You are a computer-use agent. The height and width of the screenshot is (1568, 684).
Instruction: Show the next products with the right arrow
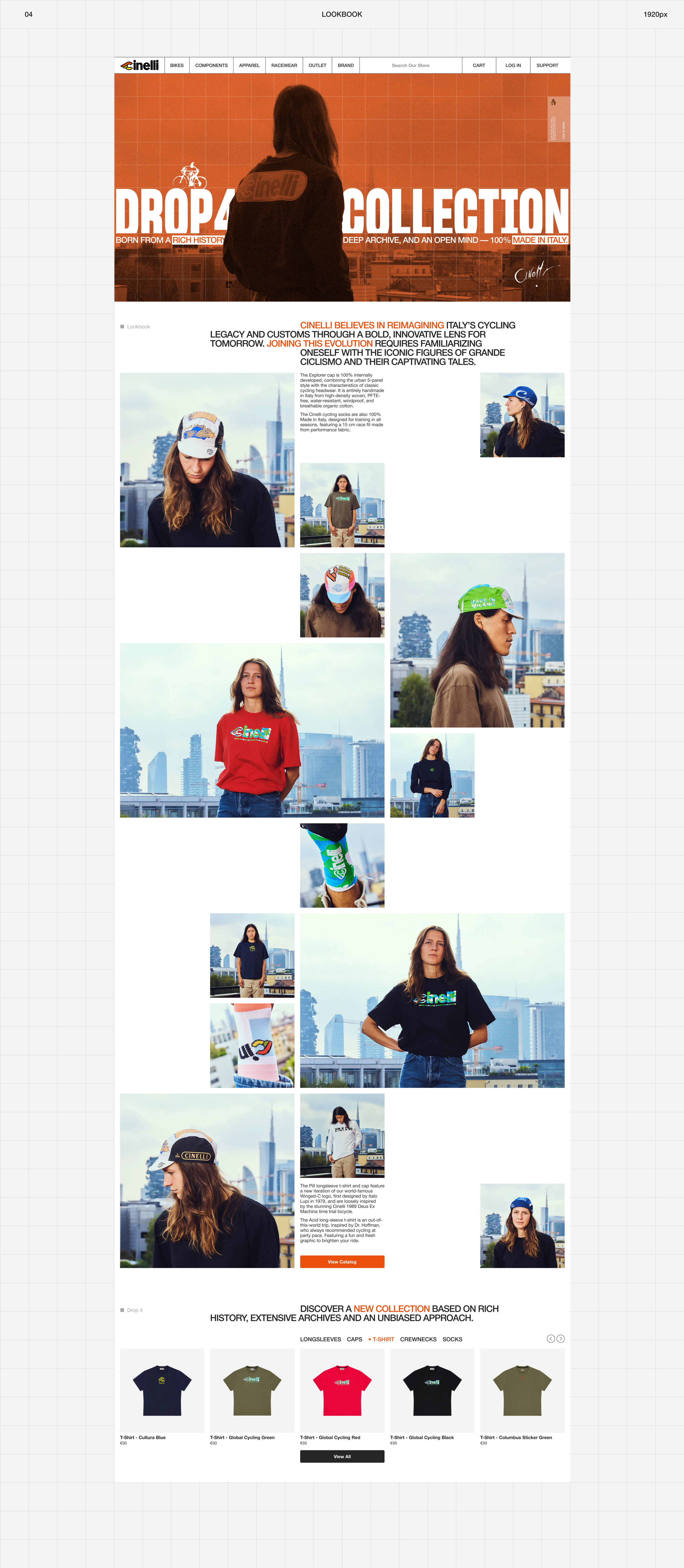tap(560, 1339)
